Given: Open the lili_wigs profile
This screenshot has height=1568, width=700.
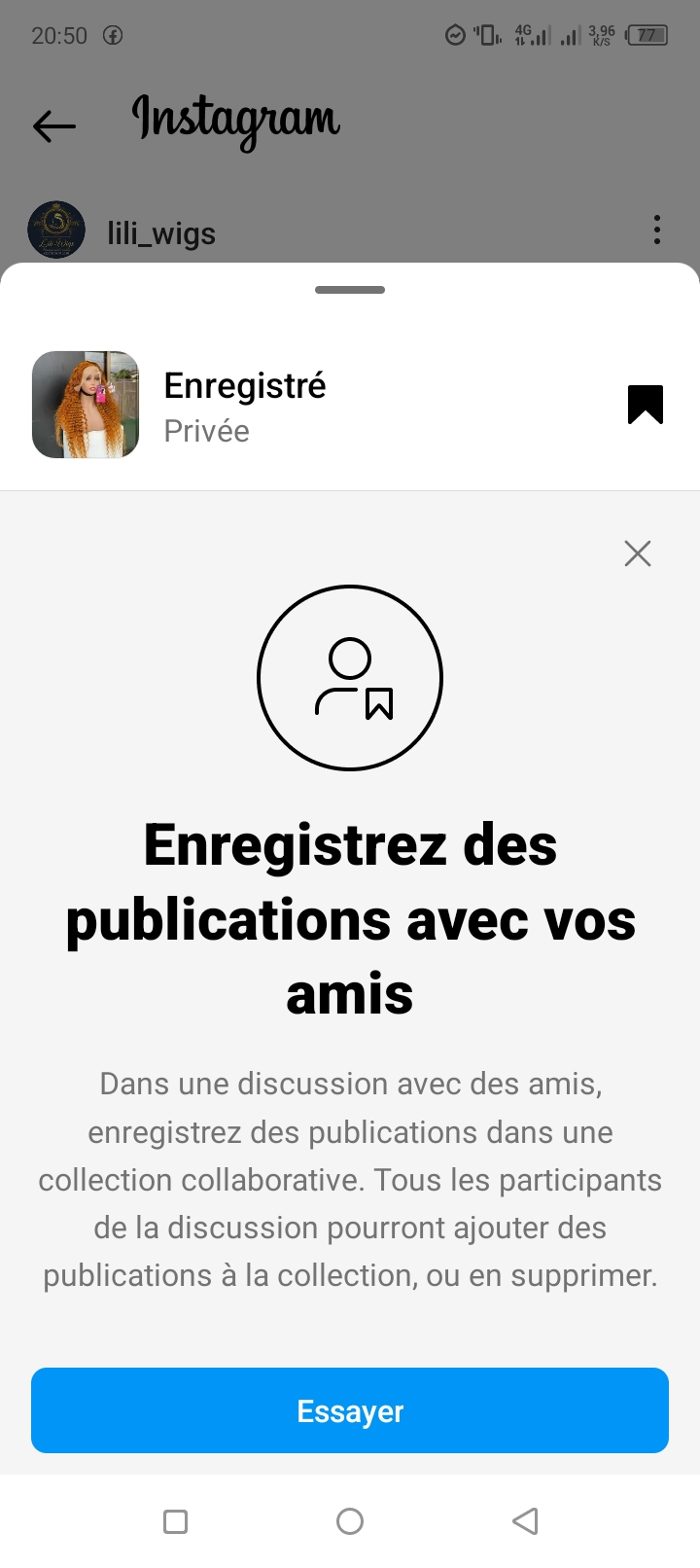Looking at the screenshot, I should pos(160,233).
